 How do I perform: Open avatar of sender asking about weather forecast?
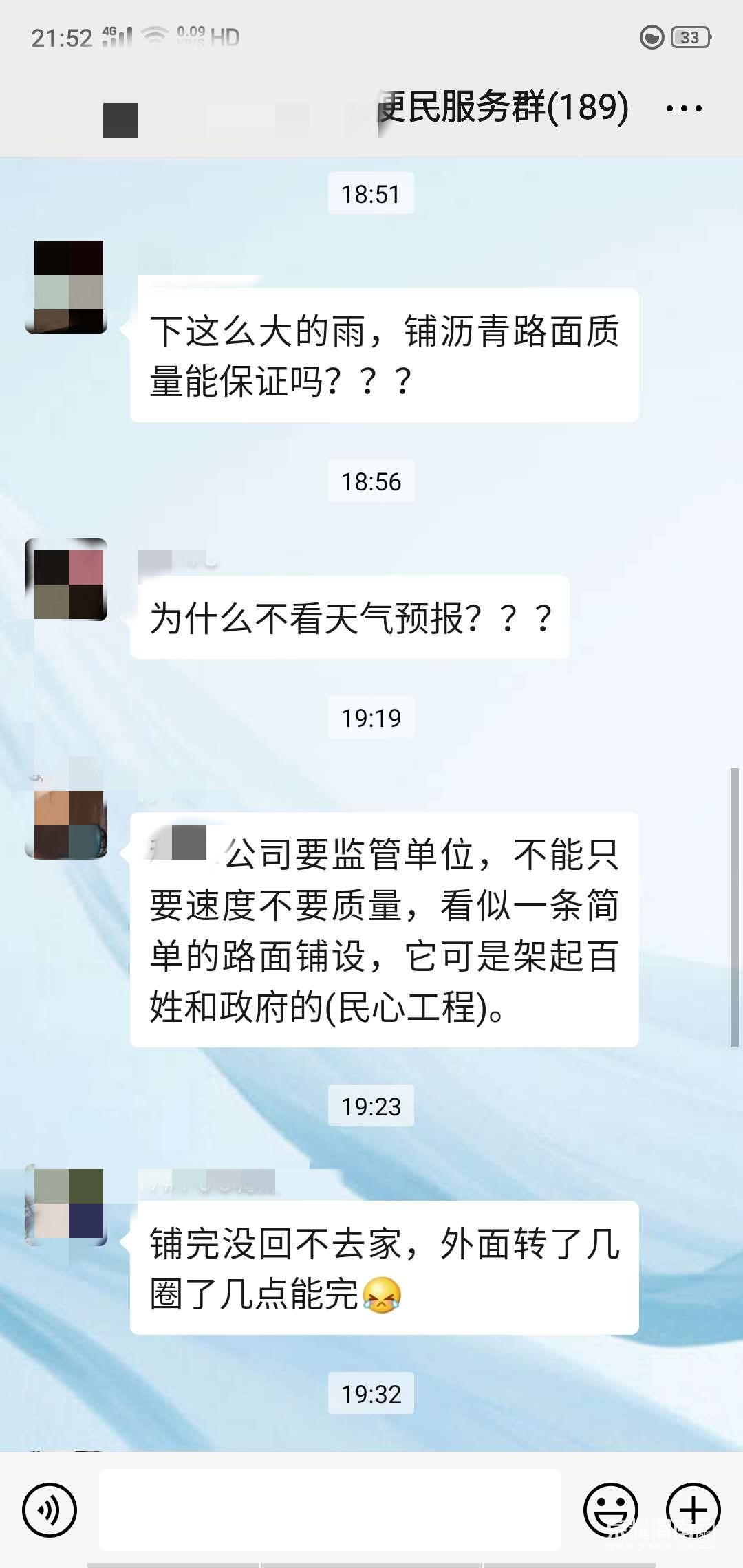click(67, 580)
